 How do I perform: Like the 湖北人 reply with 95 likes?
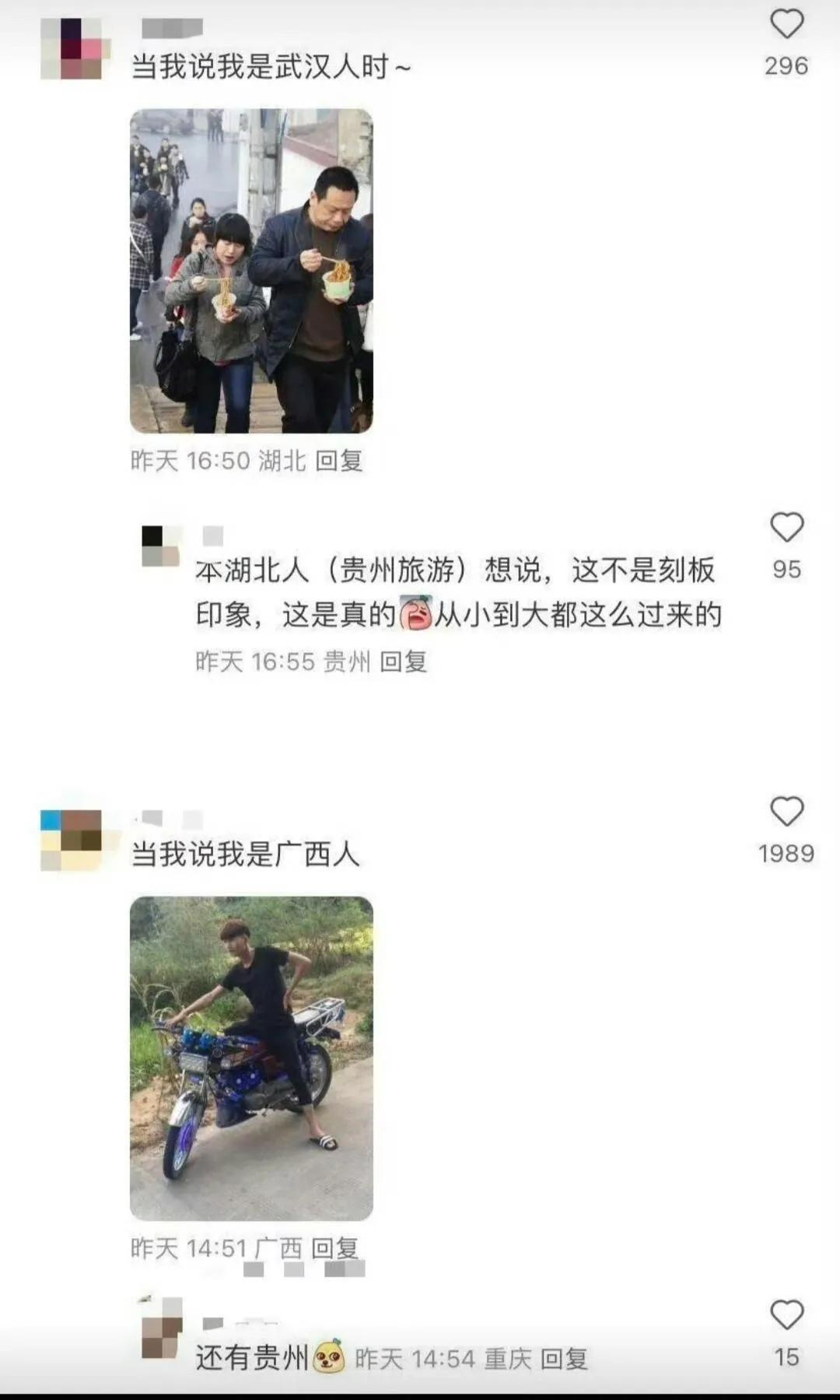pyautogui.click(x=786, y=528)
